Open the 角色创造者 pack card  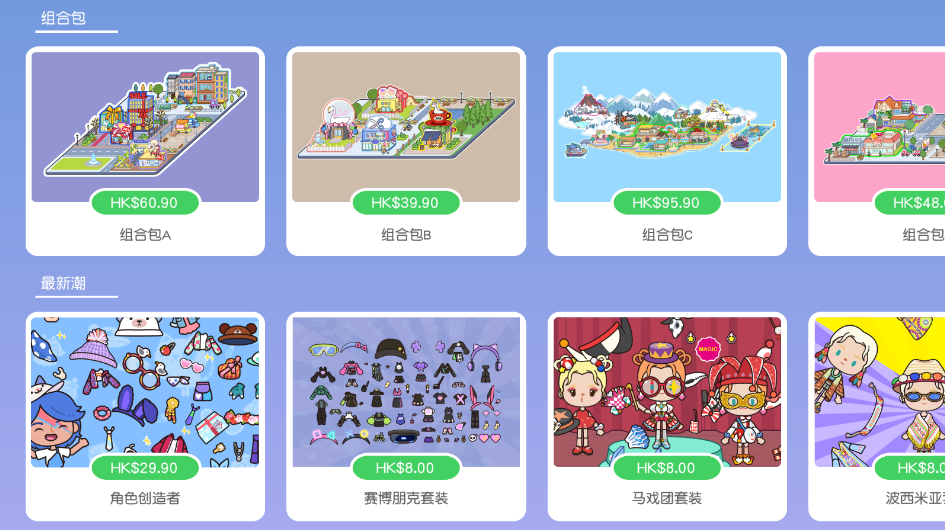point(145,390)
